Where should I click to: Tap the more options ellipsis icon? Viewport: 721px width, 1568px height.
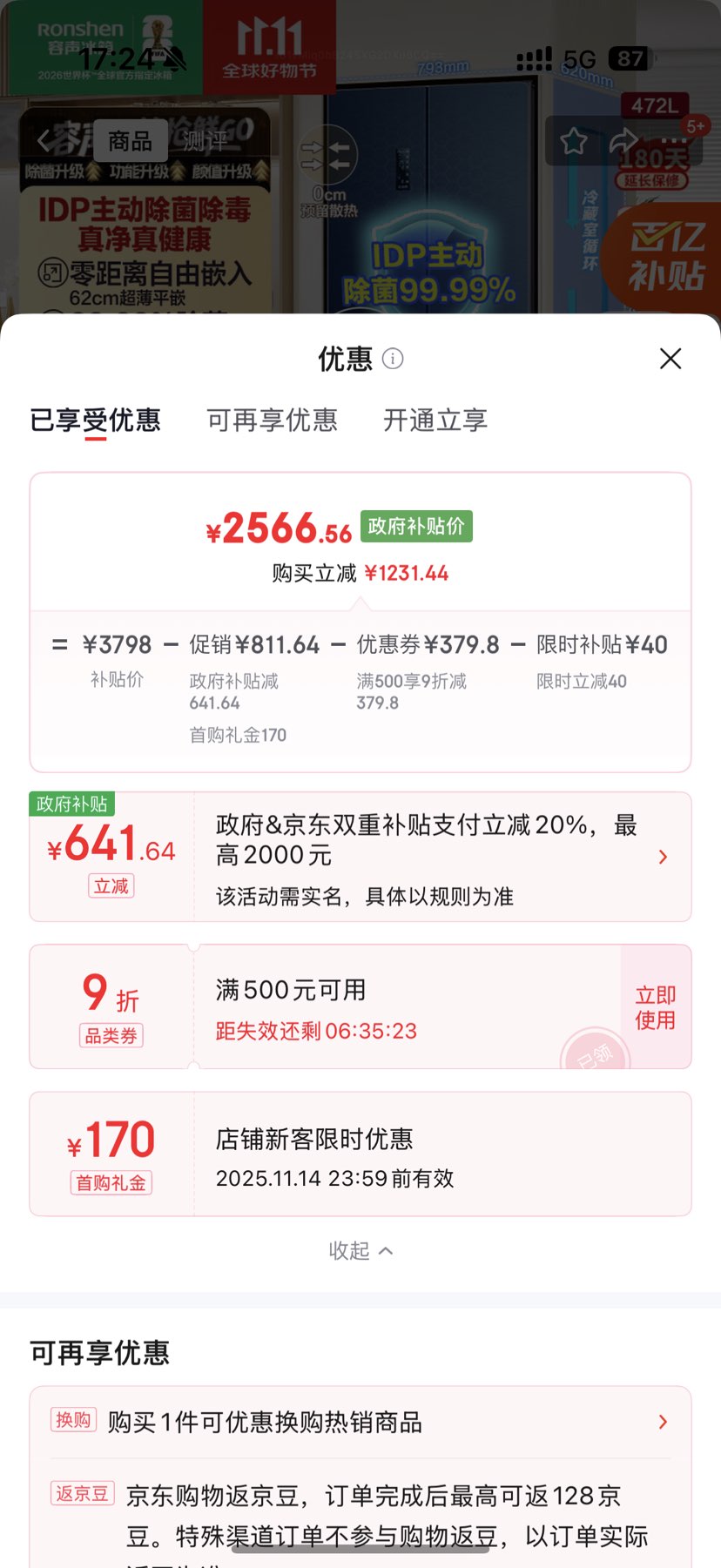pyautogui.click(x=672, y=141)
